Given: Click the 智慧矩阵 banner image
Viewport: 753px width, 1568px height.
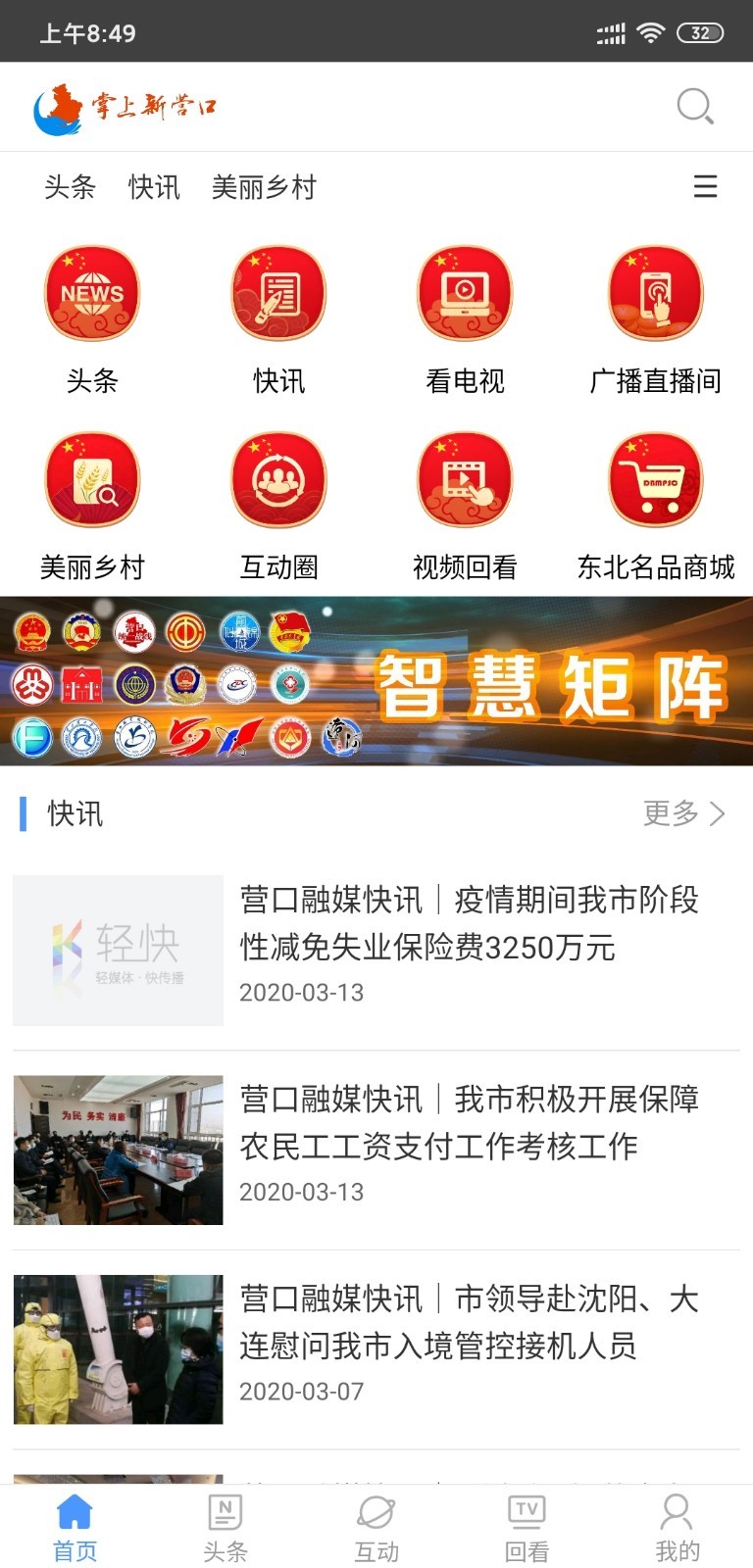Looking at the screenshot, I should (376, 683).
